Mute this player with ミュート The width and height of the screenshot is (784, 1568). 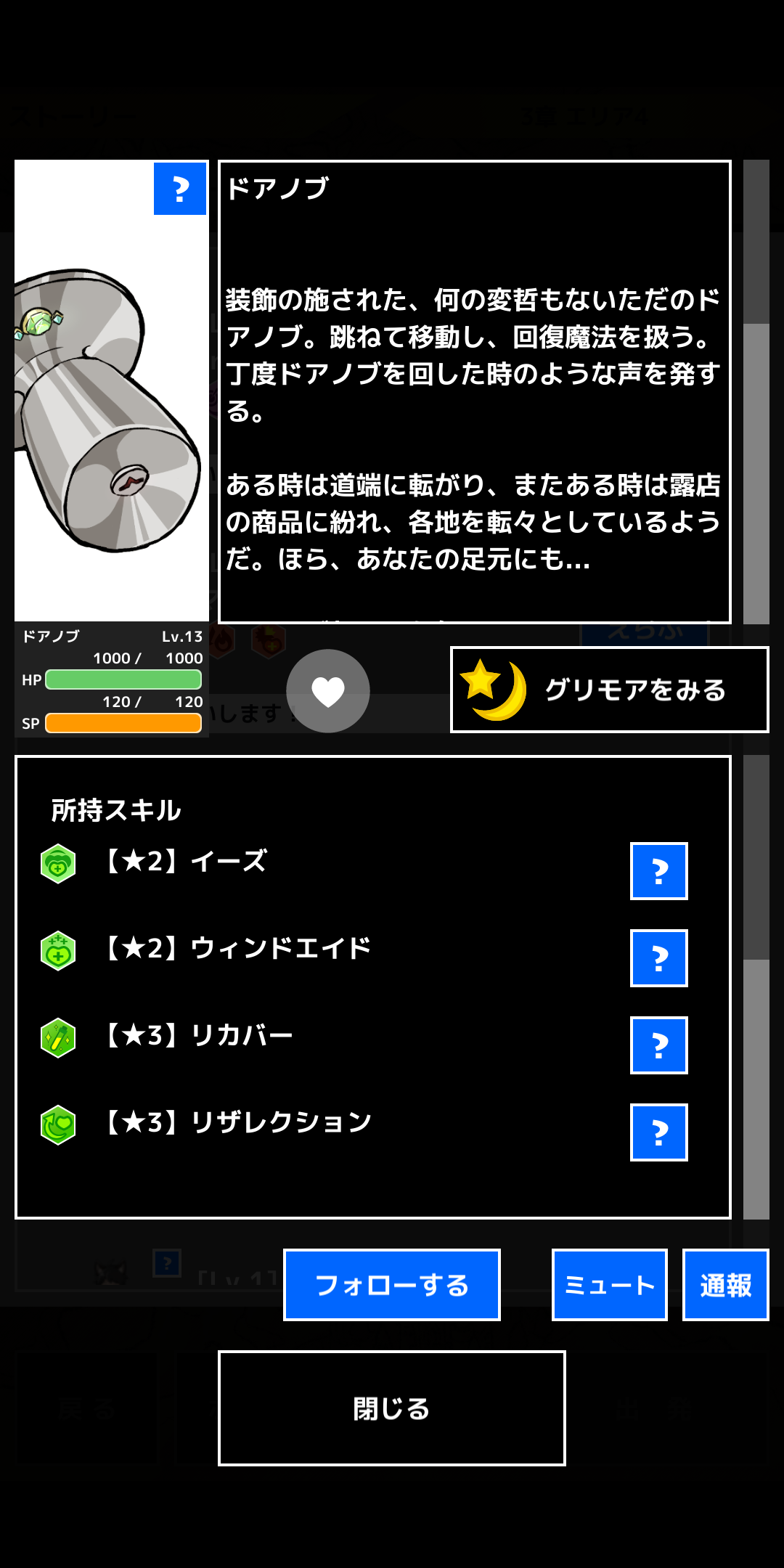(610, 1285)
